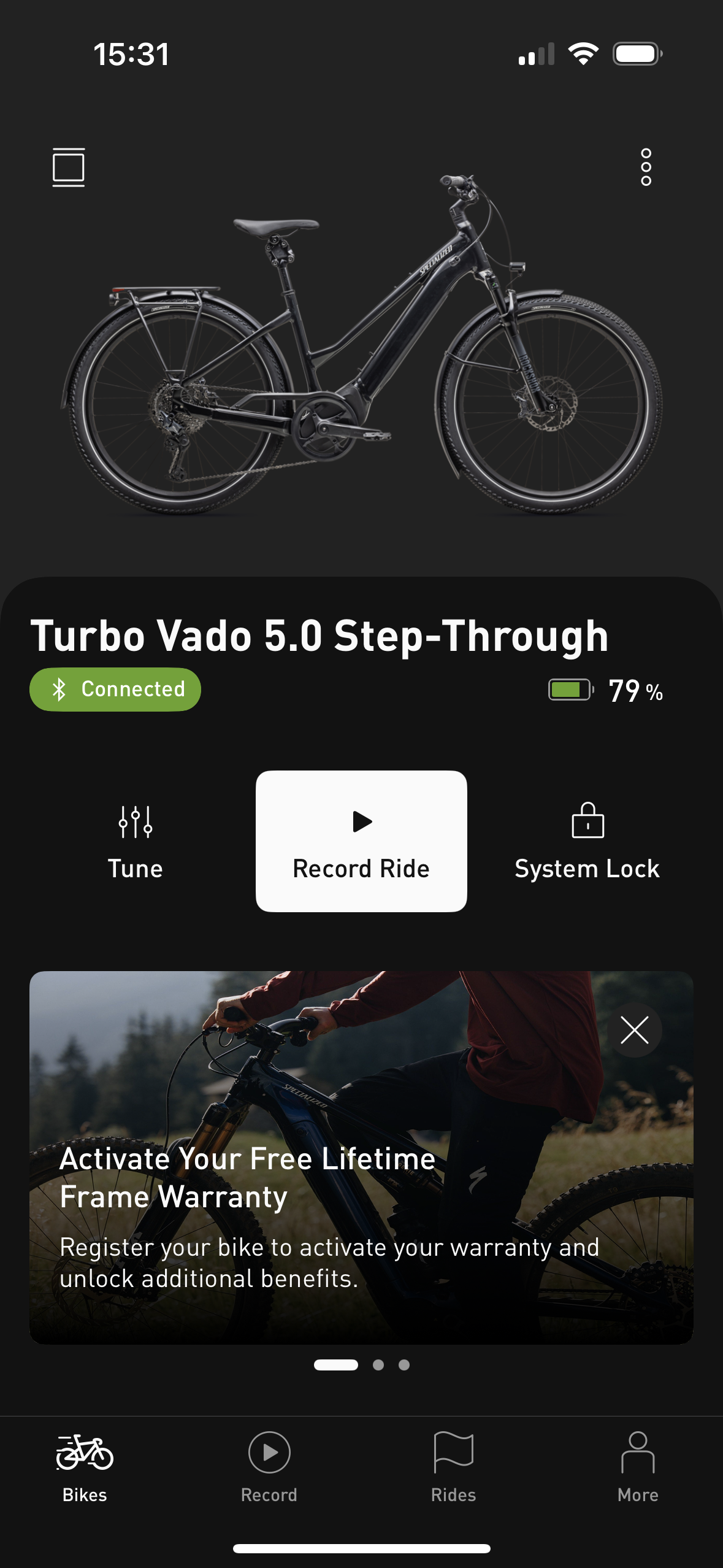This screenshot has height=1568, width=723.
Task: Open the three-dot overflow menu
Action: [x=646, y=167]
